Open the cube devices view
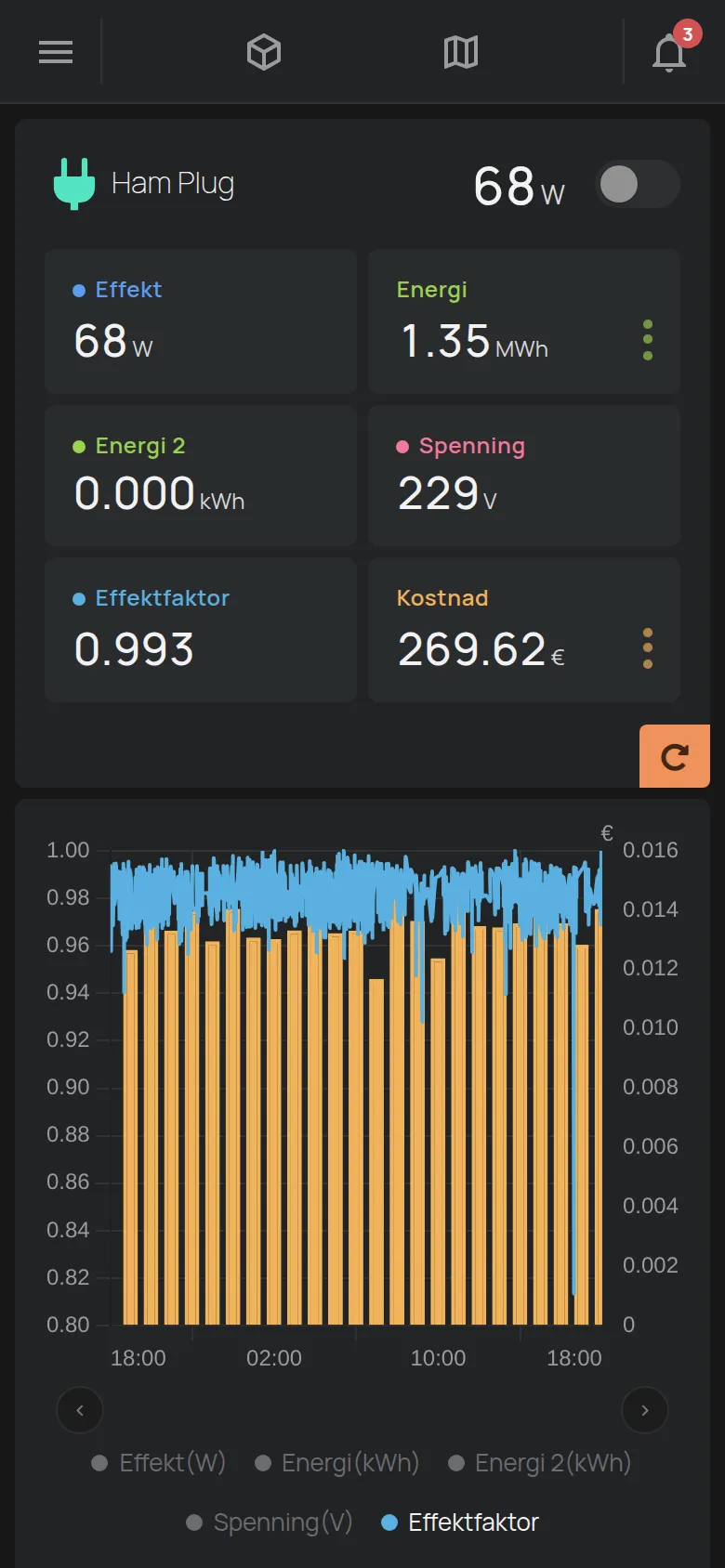Viewport: 725px width, 1568px height. (264, 52)
